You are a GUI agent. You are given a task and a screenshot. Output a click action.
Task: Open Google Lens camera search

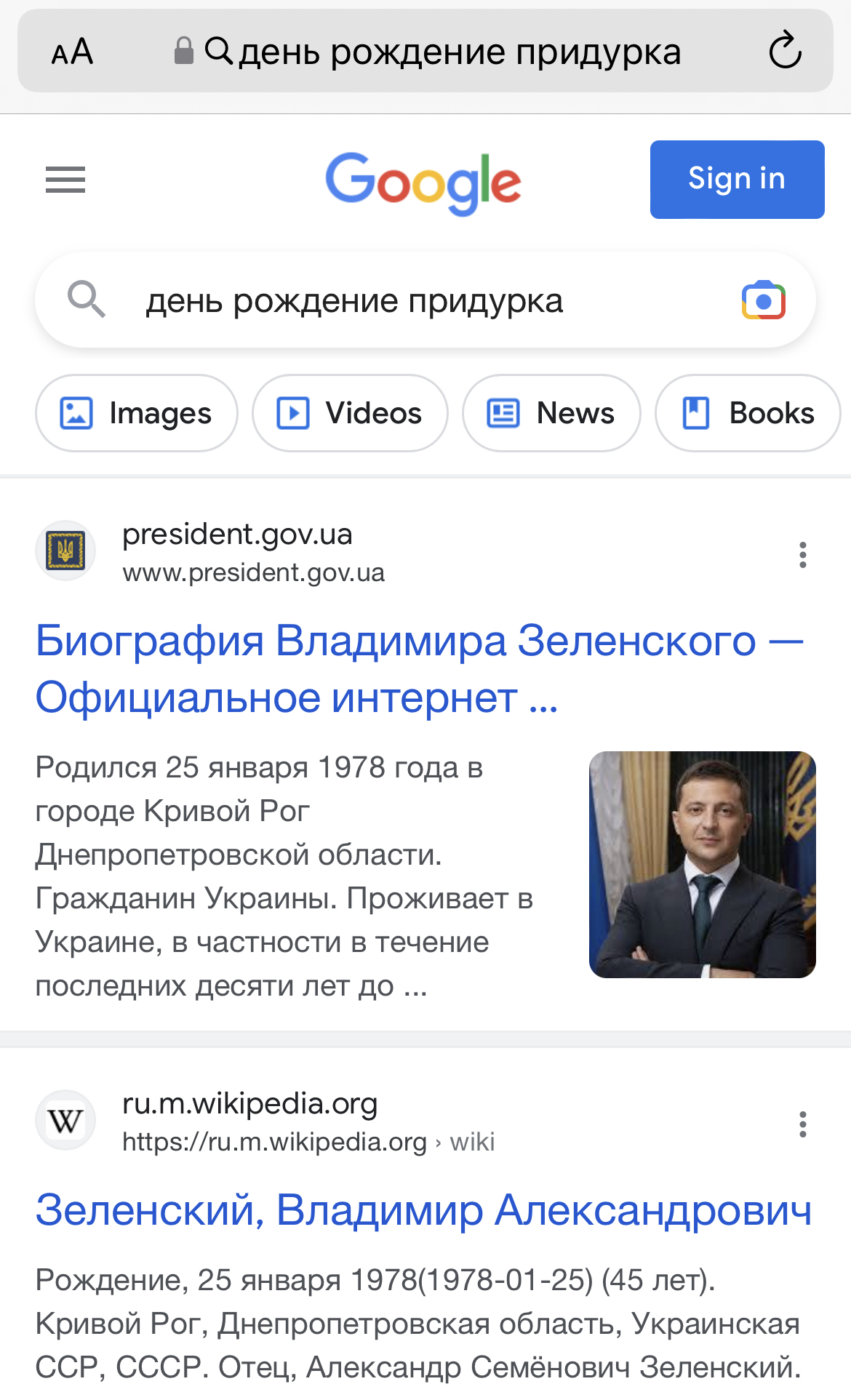(763, 300)
